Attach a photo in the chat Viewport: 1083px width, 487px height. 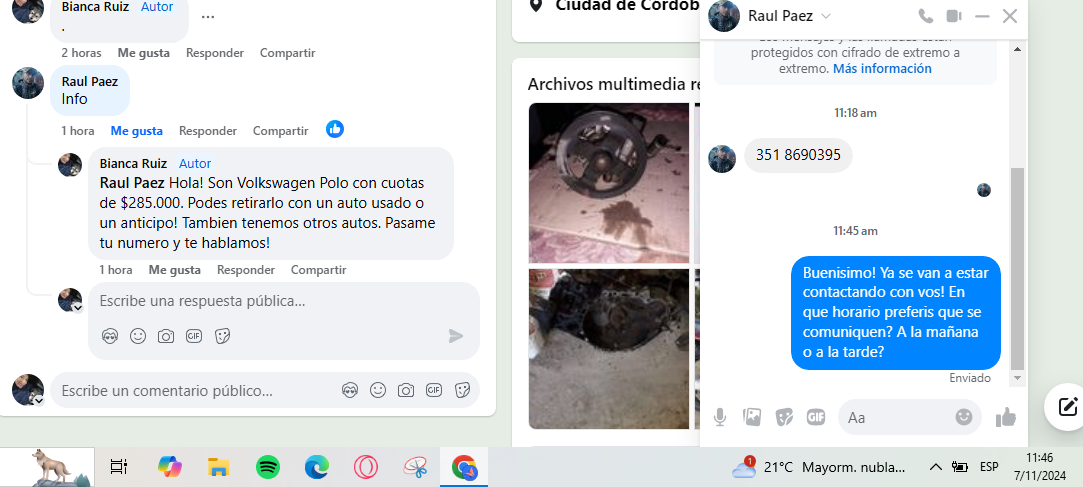click(x=752, y=417)
